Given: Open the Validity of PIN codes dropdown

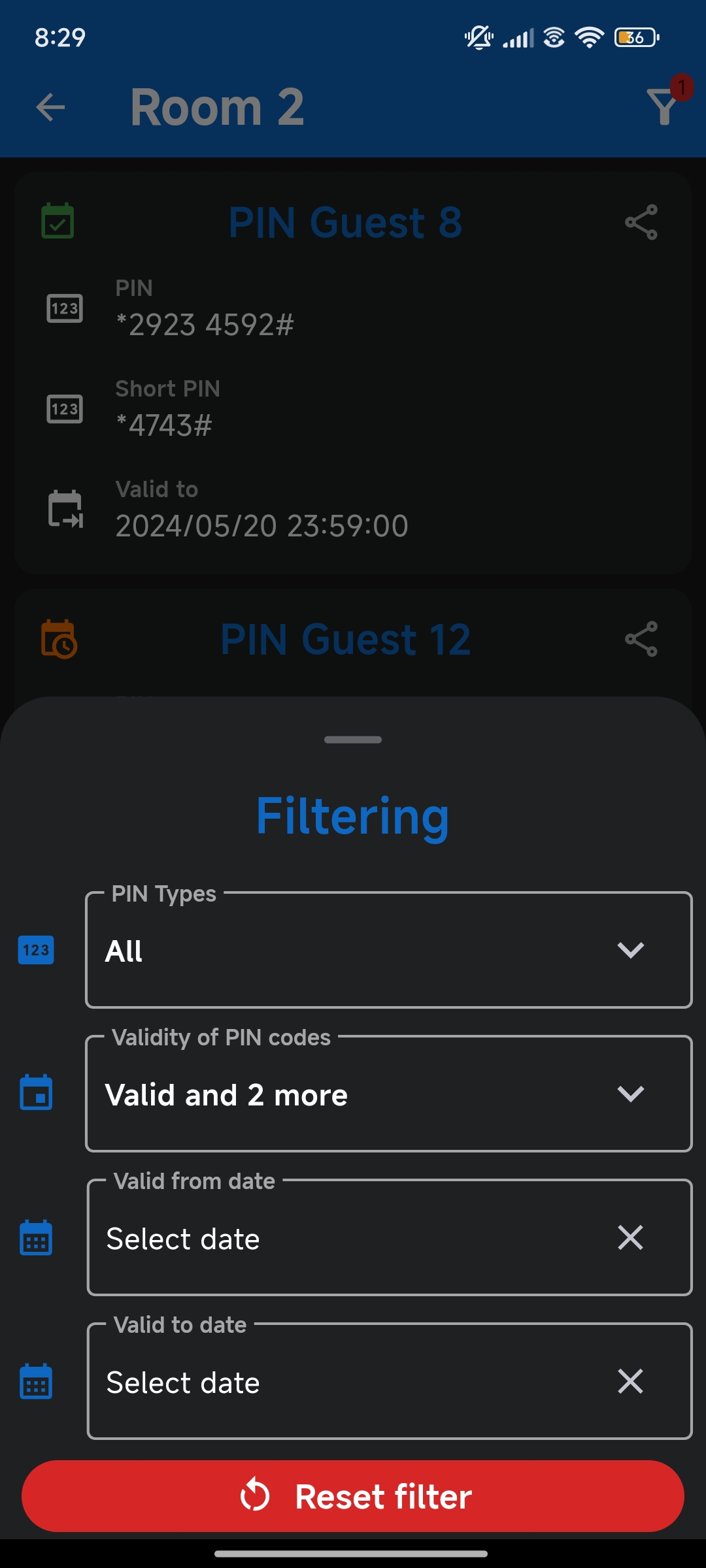Looking at the screenshot, I should pyautogui.click(x=388, y=1094).
